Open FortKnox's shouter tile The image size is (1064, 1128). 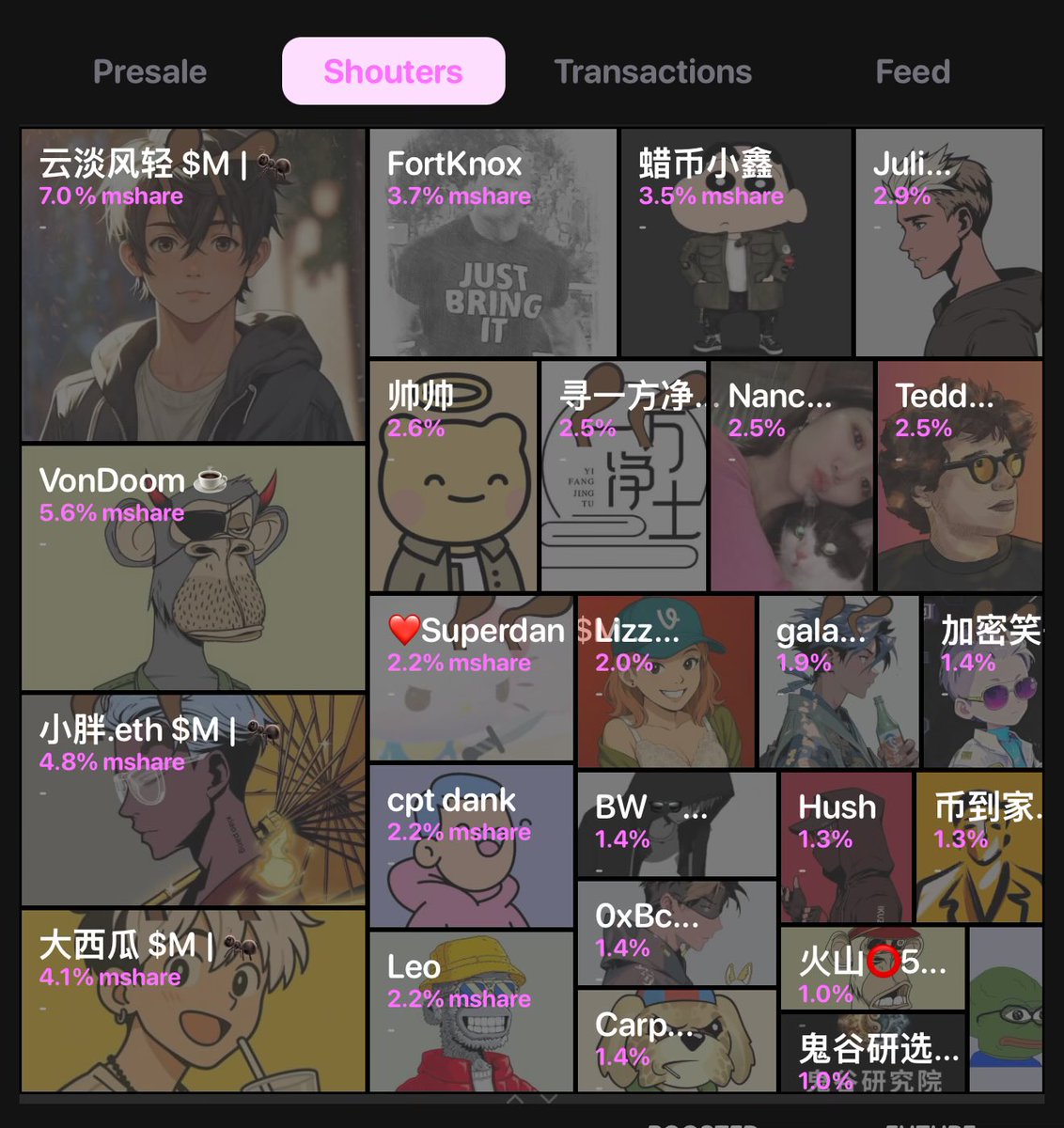493,243
